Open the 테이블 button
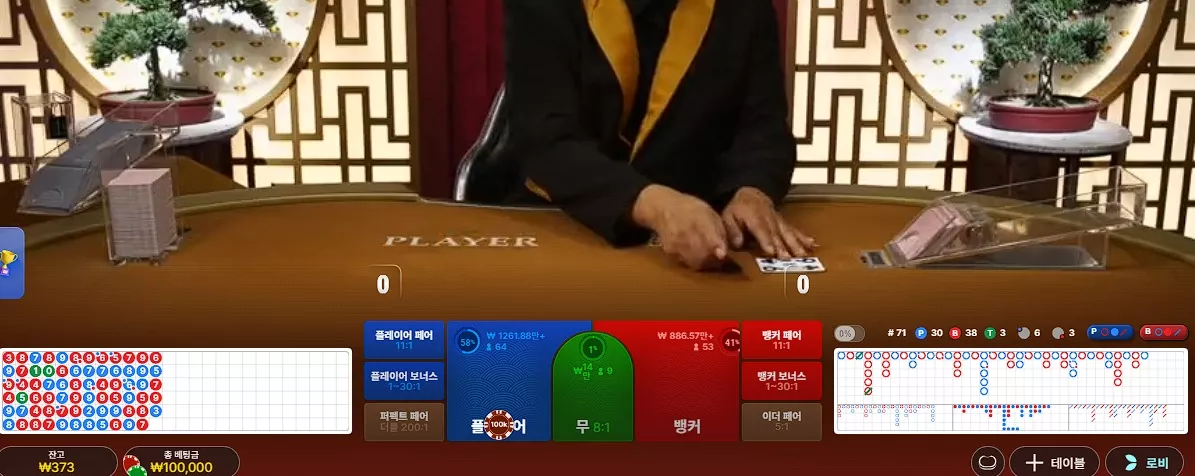The height and width of the screenshot is (476, 1195). (x=1054, y=462)
